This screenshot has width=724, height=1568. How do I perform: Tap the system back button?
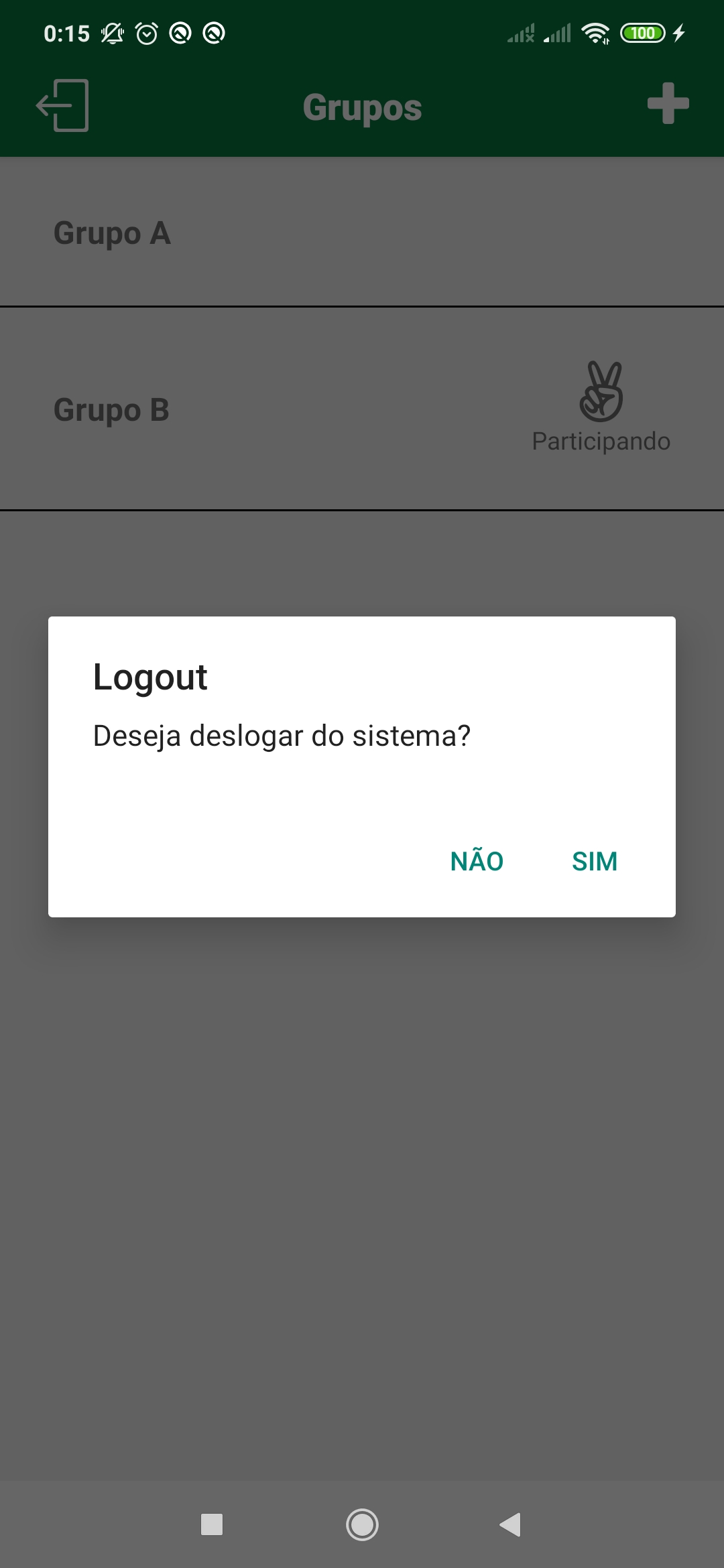point(511,1524)
